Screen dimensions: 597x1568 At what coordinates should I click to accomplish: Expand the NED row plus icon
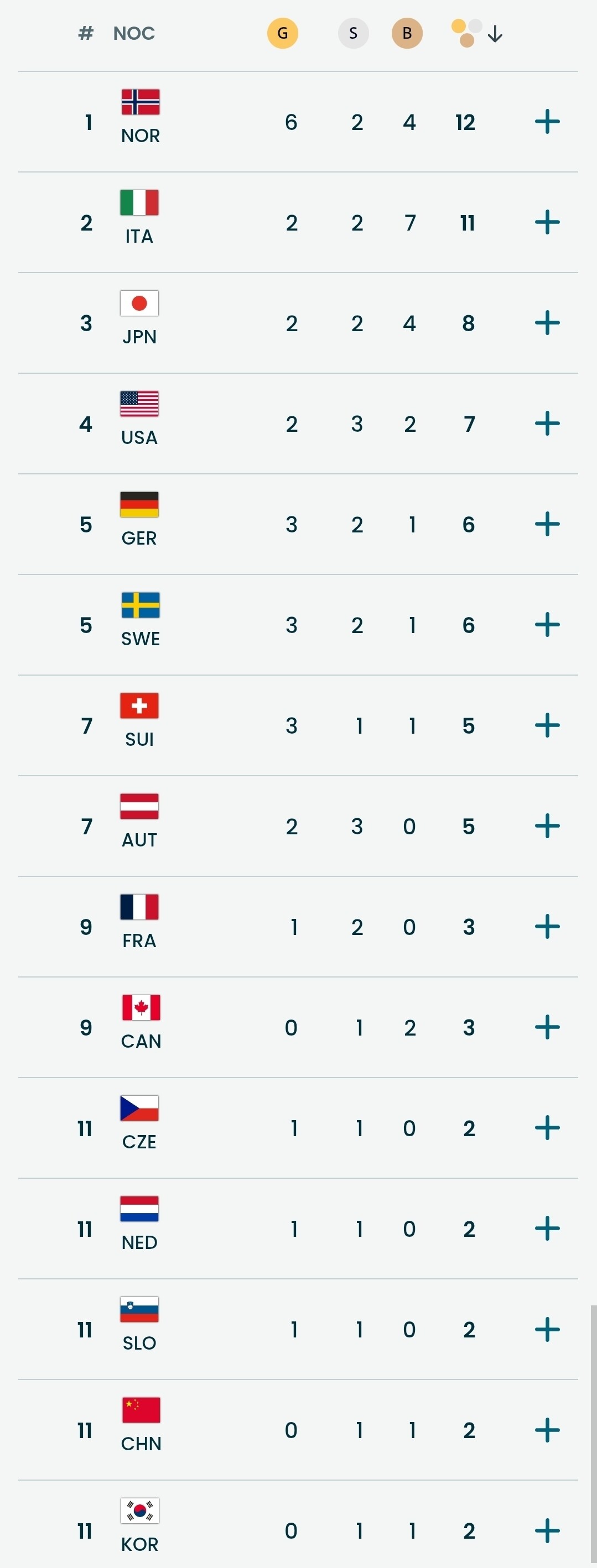click(547, 1229)
